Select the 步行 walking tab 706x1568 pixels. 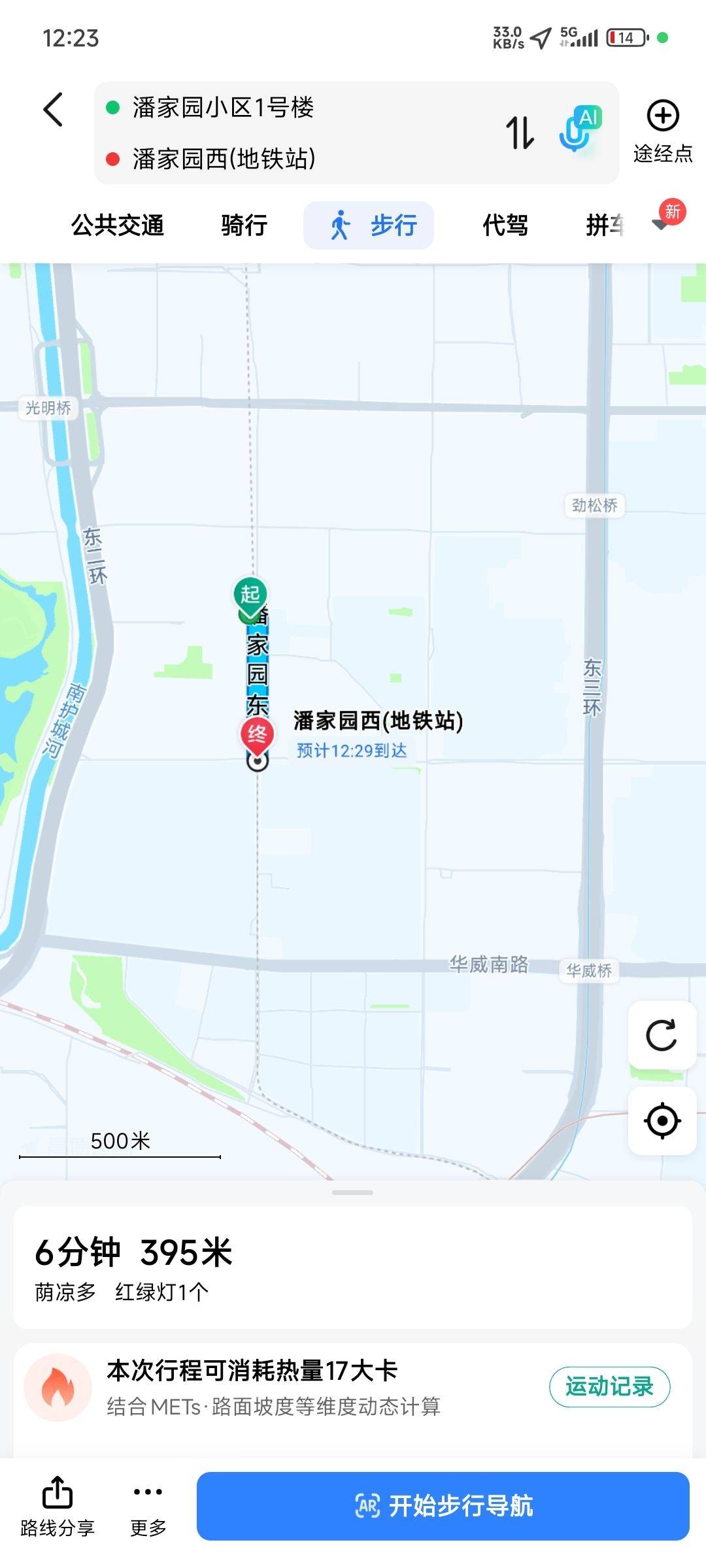[369, 225]
